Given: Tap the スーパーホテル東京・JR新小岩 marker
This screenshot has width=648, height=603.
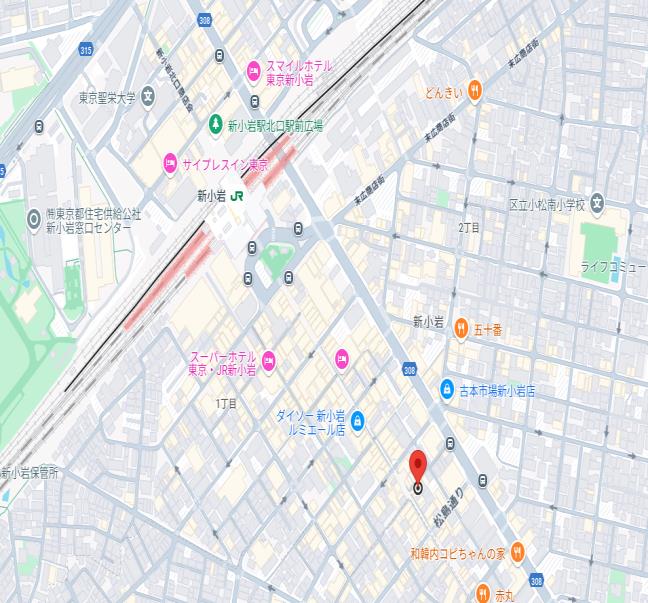Looking at the screenshot, I should click(269, 361).
